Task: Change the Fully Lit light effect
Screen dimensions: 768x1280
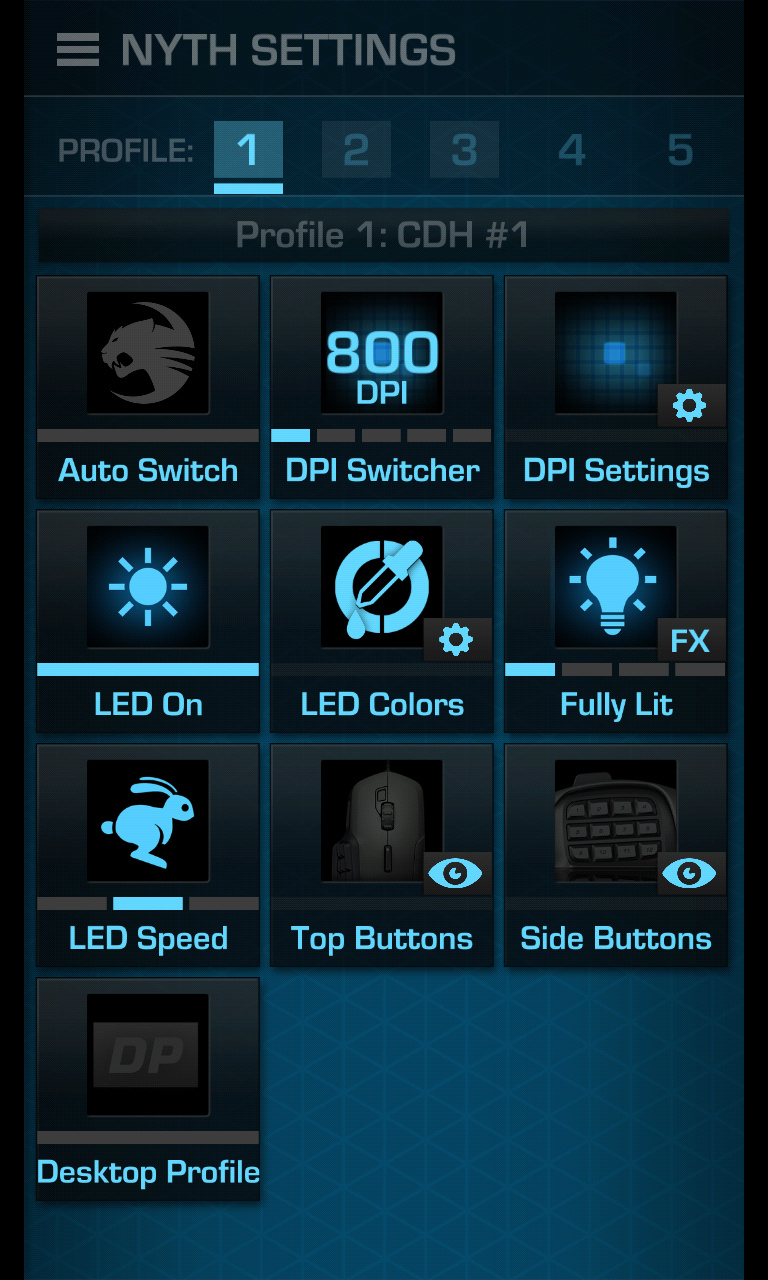Action: pyautogui.click(x=616, y=621)
